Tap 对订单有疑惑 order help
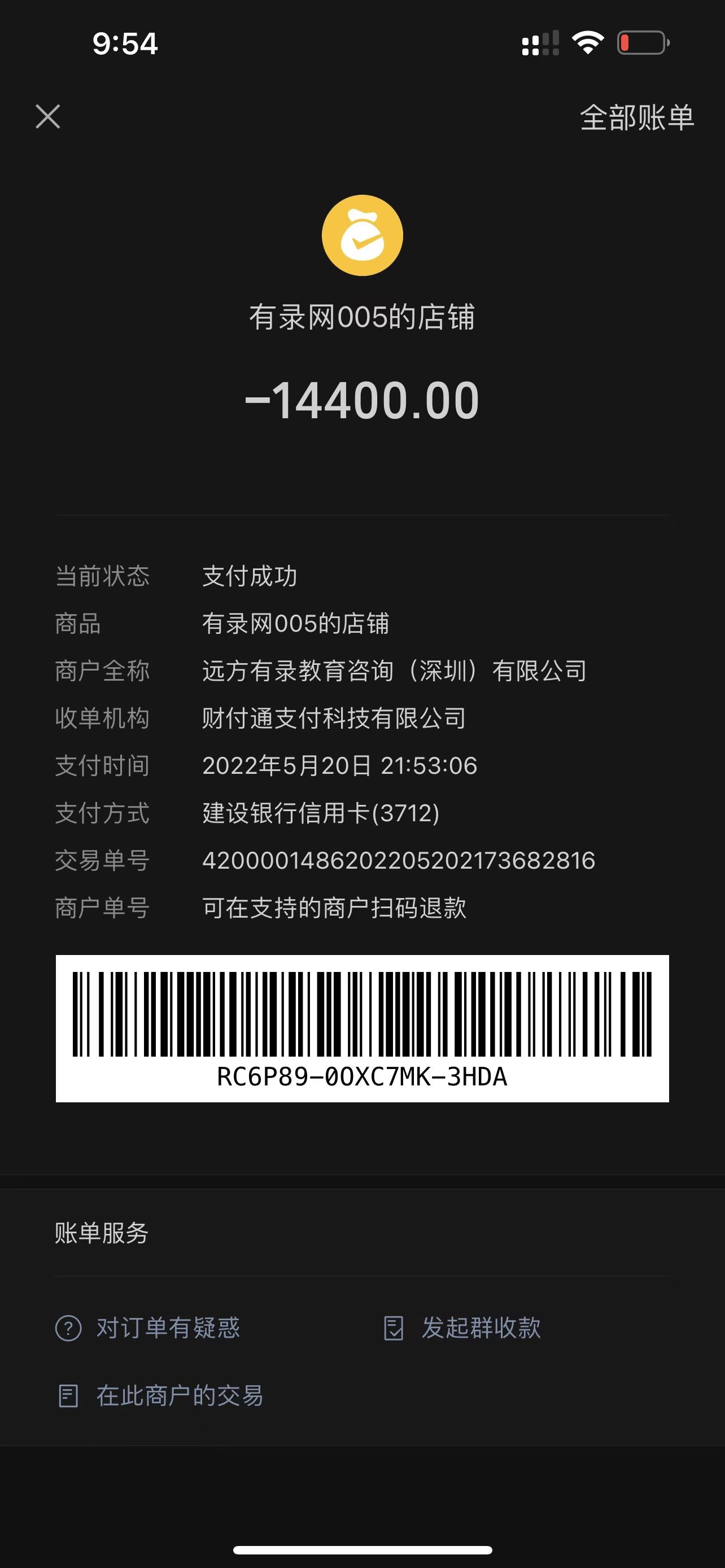Image resolution: width=725 pixels, height=1568 pixels. point(148,1328)
